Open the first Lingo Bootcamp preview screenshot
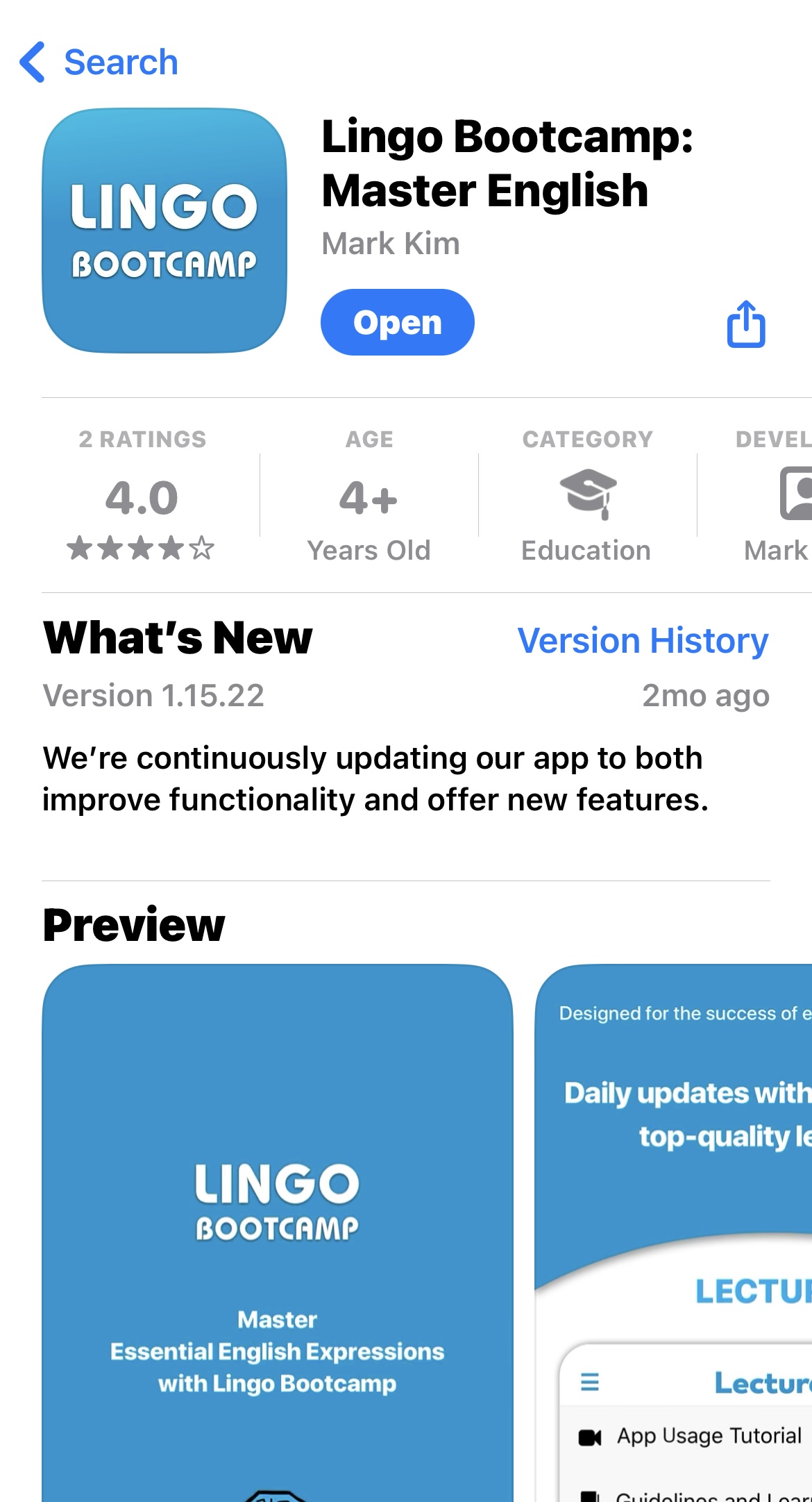This screenshot has height=1502, width=812. pyautogui.click(x=278, y=1229)
